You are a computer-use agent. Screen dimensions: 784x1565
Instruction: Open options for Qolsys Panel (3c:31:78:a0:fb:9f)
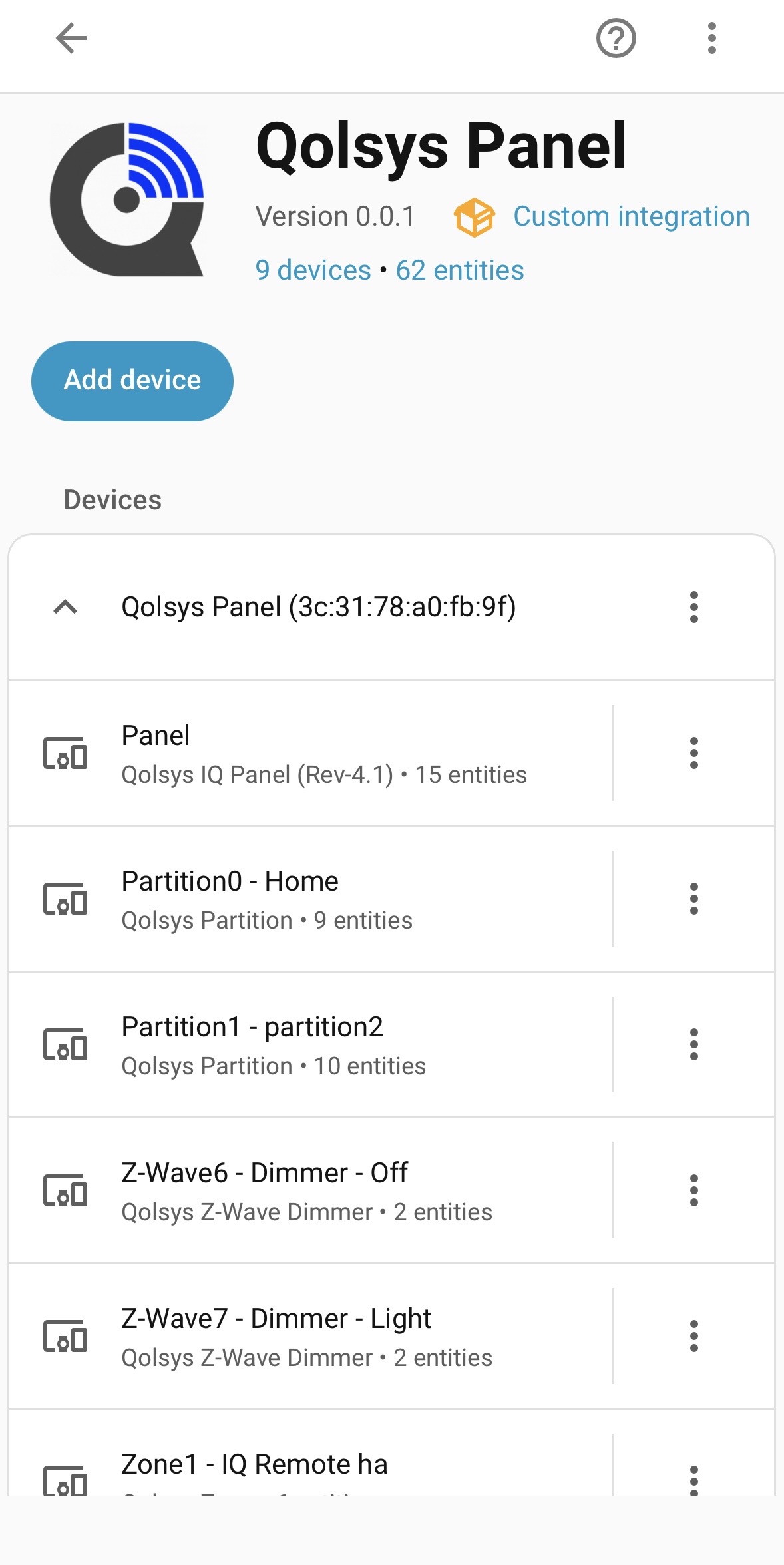click(693, 607)
